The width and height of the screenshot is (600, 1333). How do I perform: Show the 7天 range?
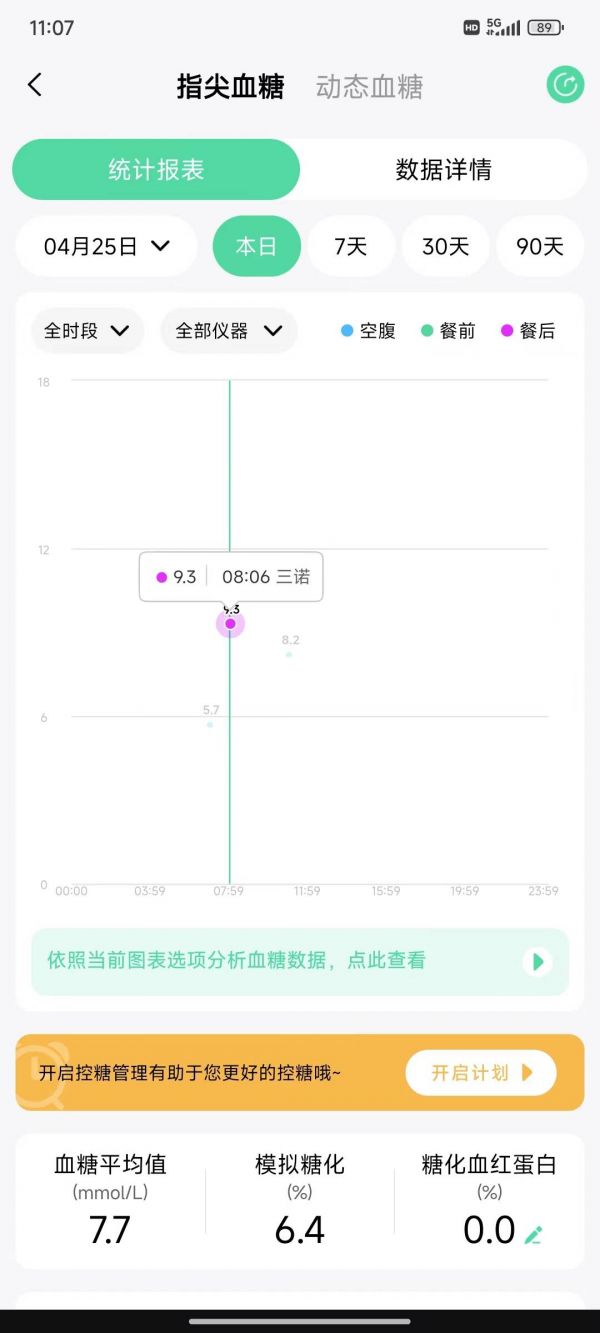(351, 246)
